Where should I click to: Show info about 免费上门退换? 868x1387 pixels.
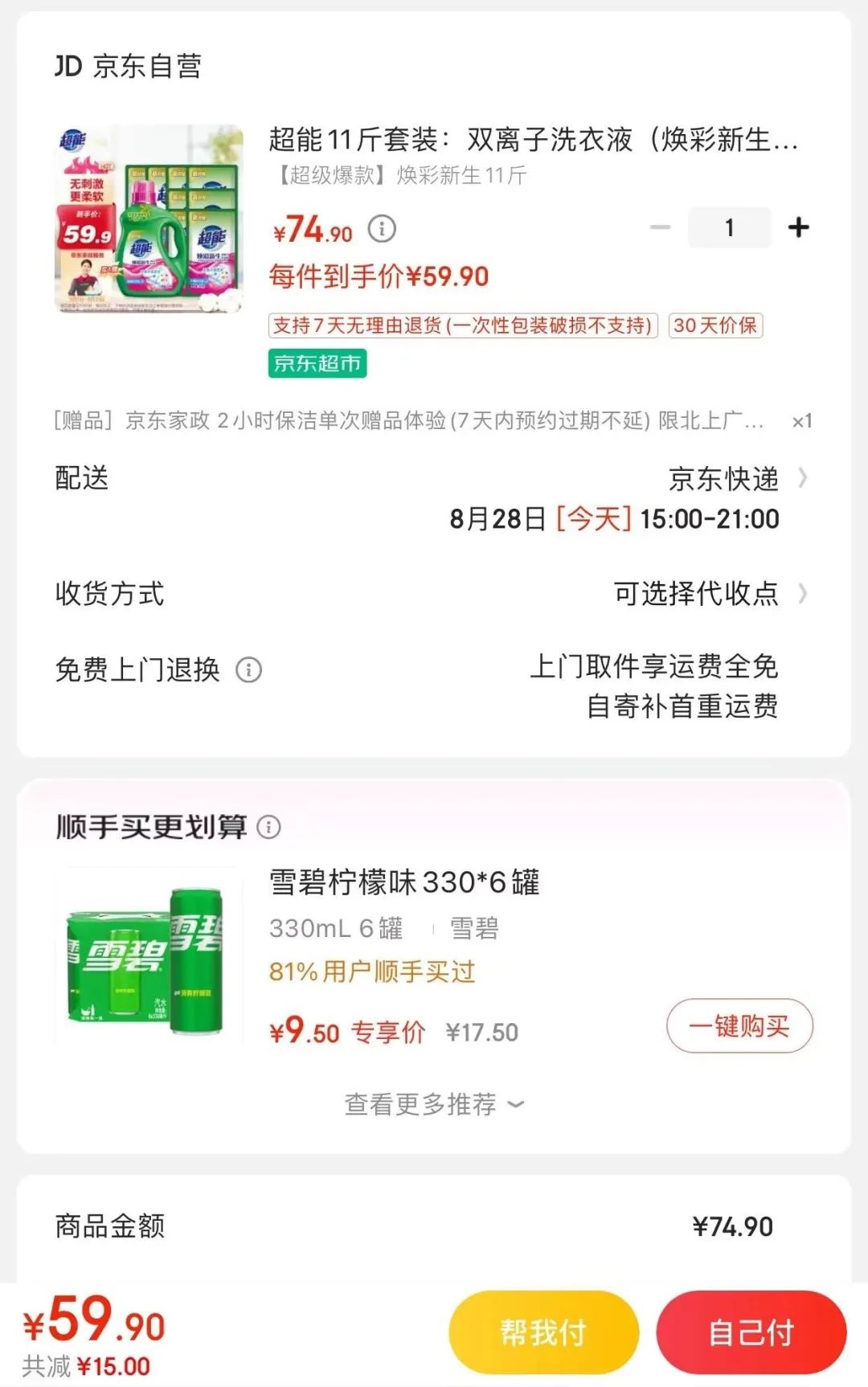[248, 669]
